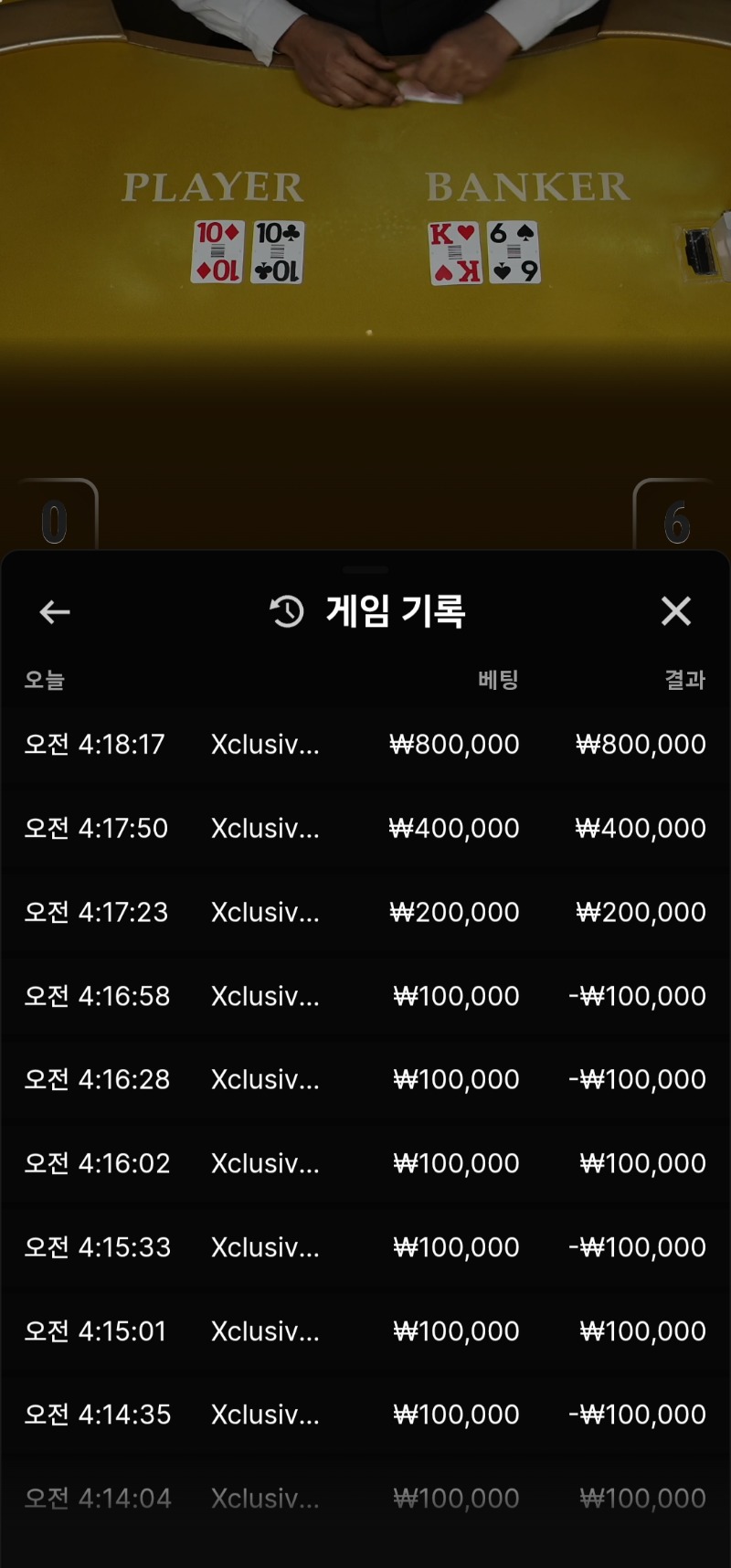Image resolution: width=731 pixels, height=1568 pixels.
Task: Open the 오전 4:17:50 game record
Action: coord(365,829)
